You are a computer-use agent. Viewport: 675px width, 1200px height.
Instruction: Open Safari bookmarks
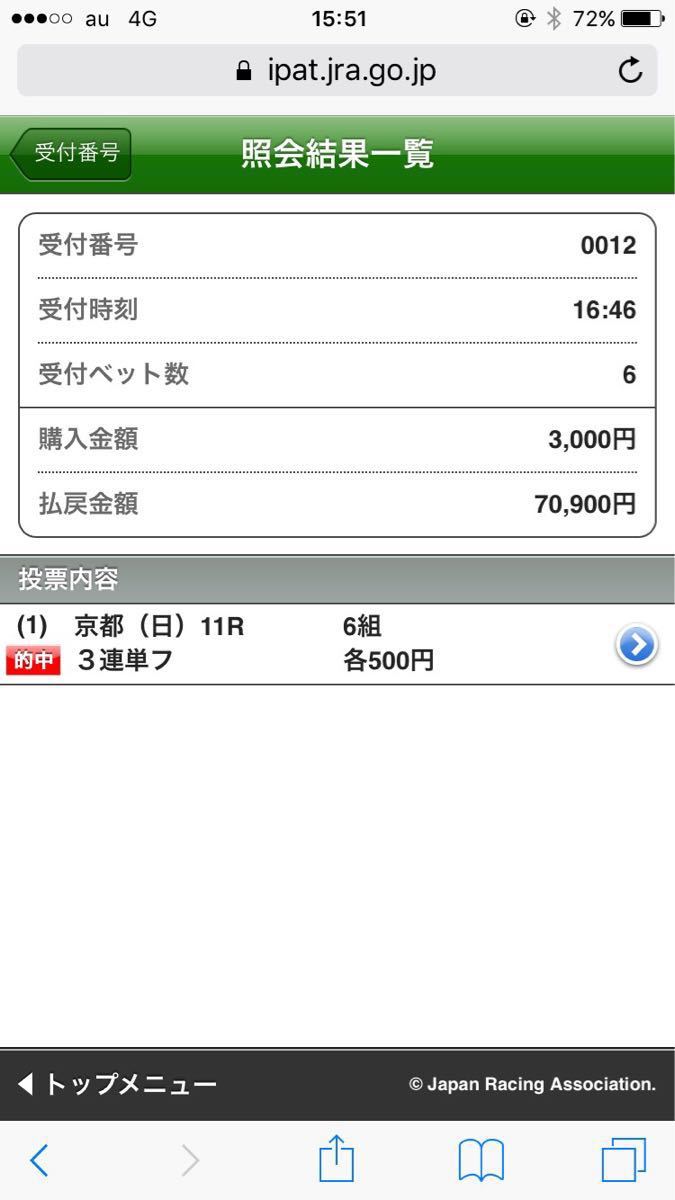click(x=481, y=1160)
